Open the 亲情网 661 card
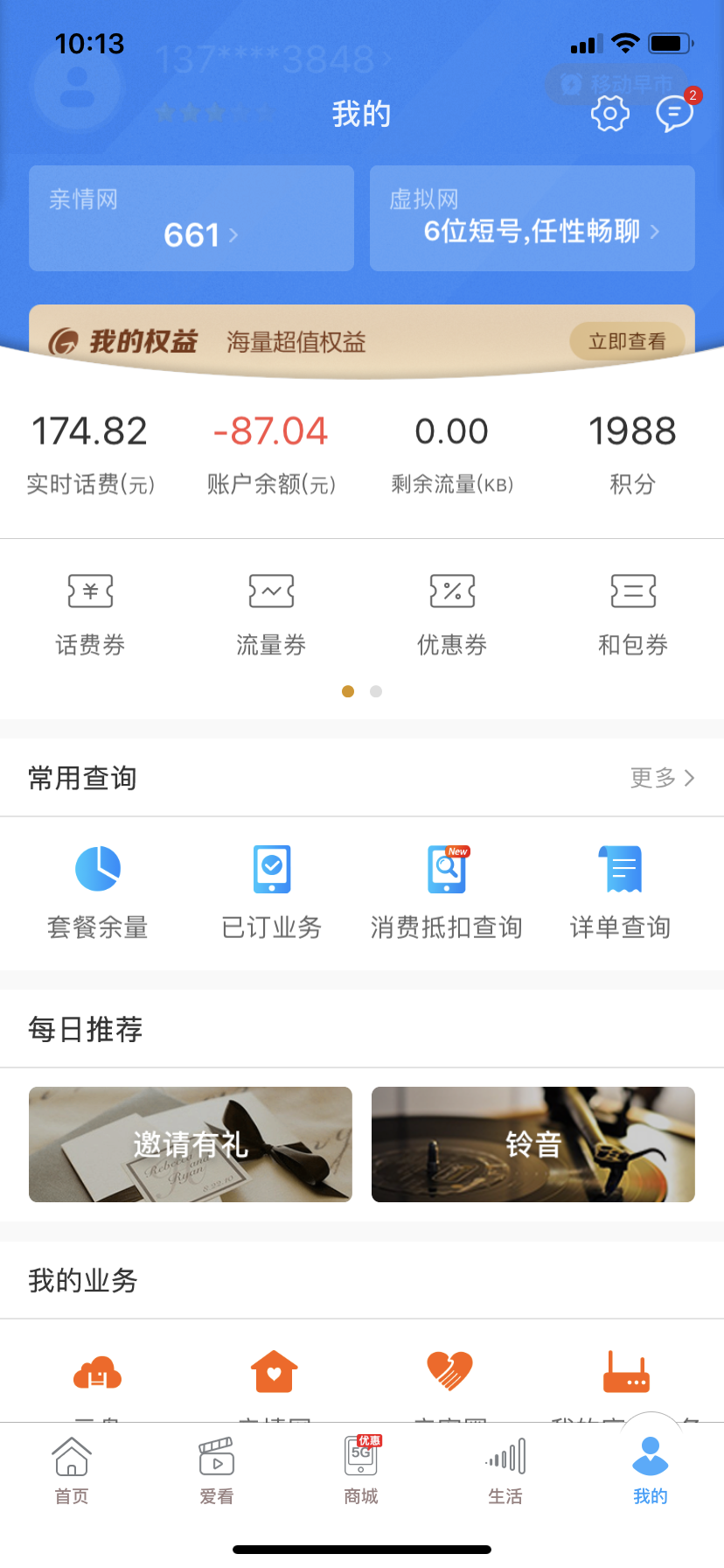Viewport: 724px width, 1568px height. click(191, 219)
